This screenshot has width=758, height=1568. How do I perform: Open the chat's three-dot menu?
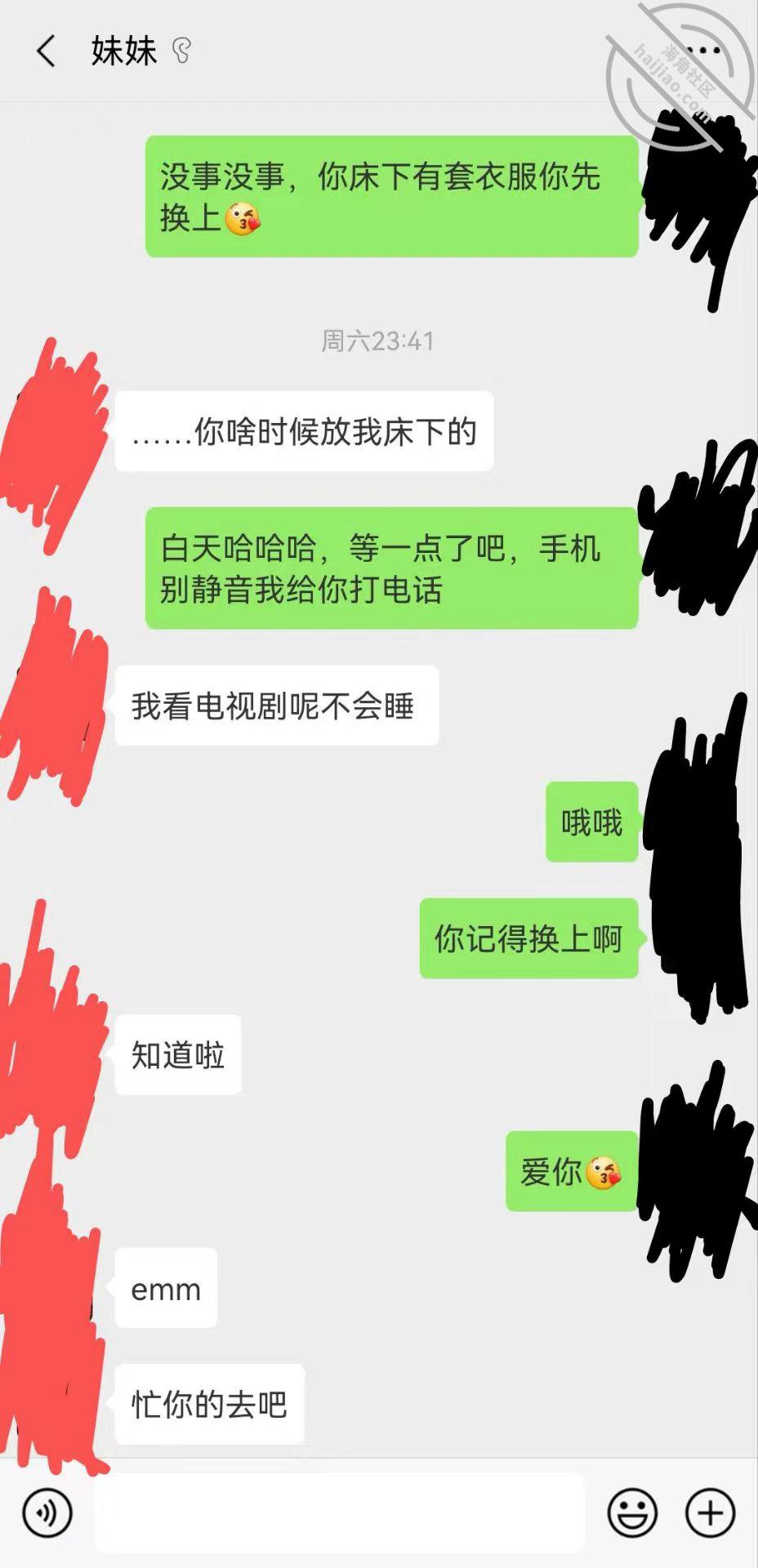[x=702, y=51]
